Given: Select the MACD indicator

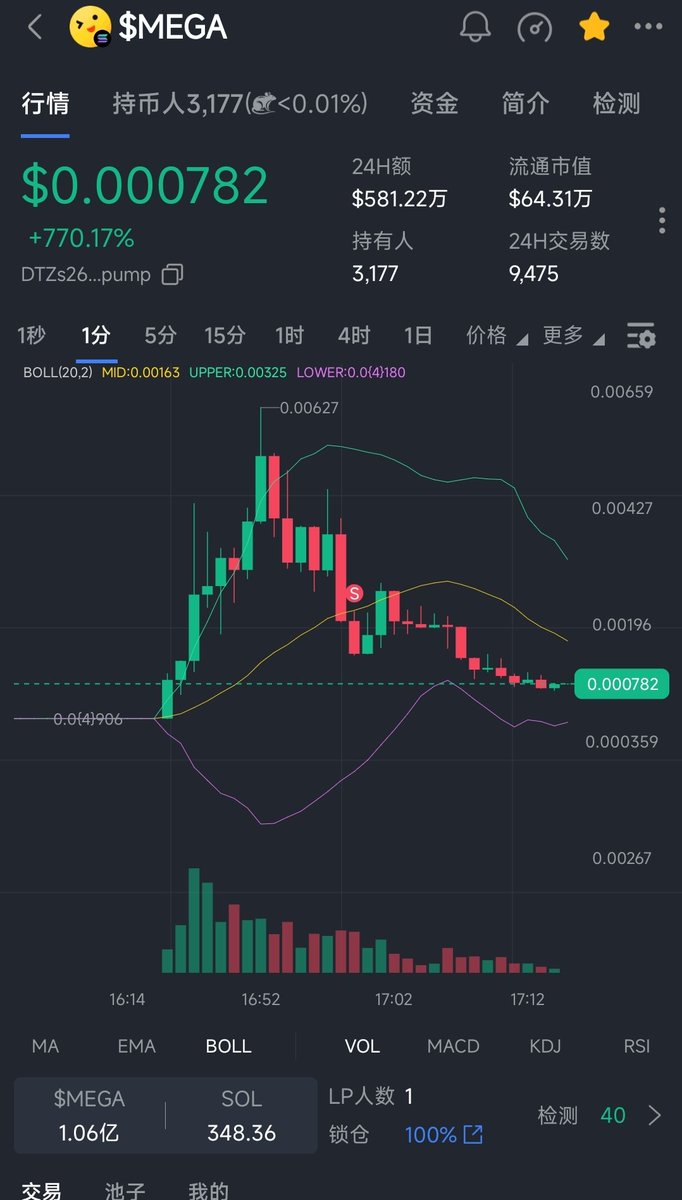Looking at the screenshot, I should 453,1046.
